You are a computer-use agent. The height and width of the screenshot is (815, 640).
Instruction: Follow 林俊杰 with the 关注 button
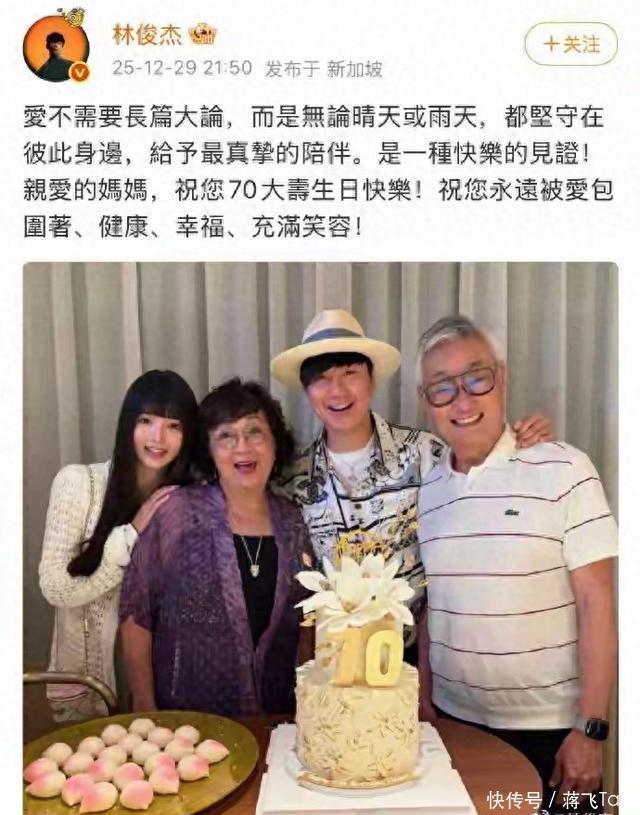coord(571,44)
